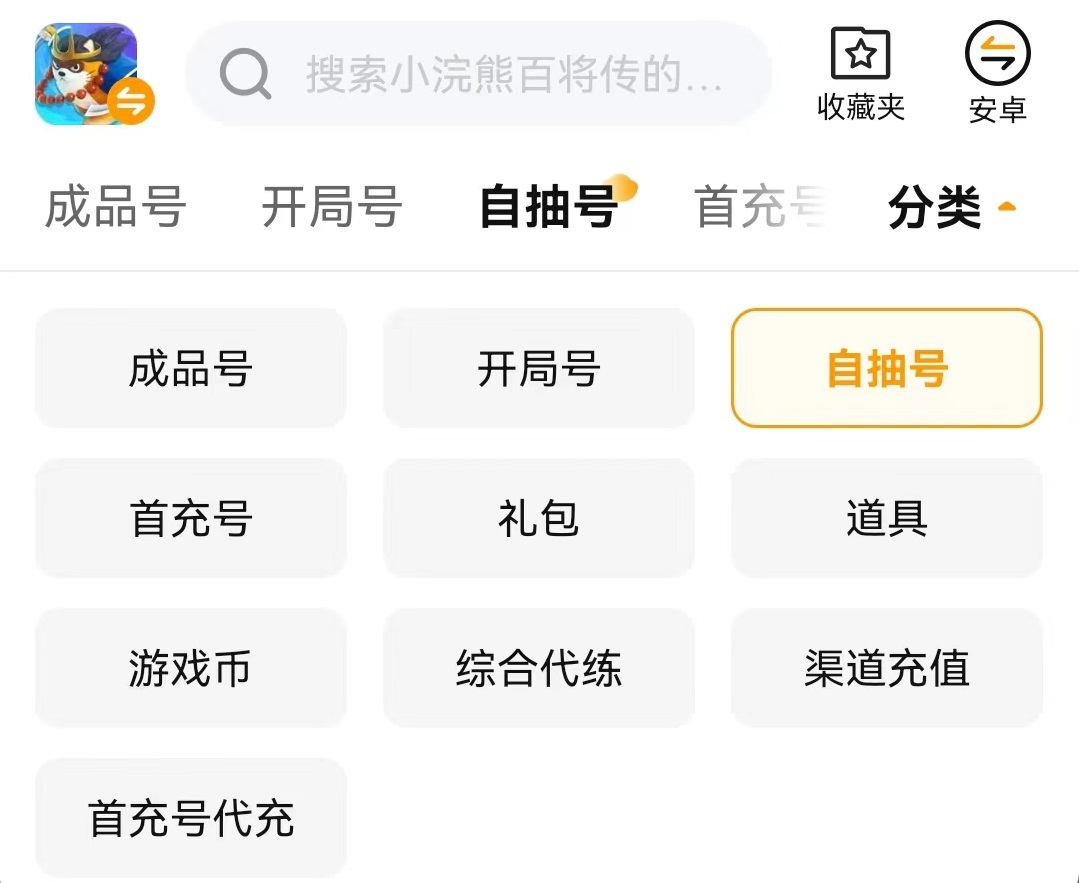This screenshot has height=883, width=1079.
Task: Select the 渠道充值 category chip
Action: [887, 668]
